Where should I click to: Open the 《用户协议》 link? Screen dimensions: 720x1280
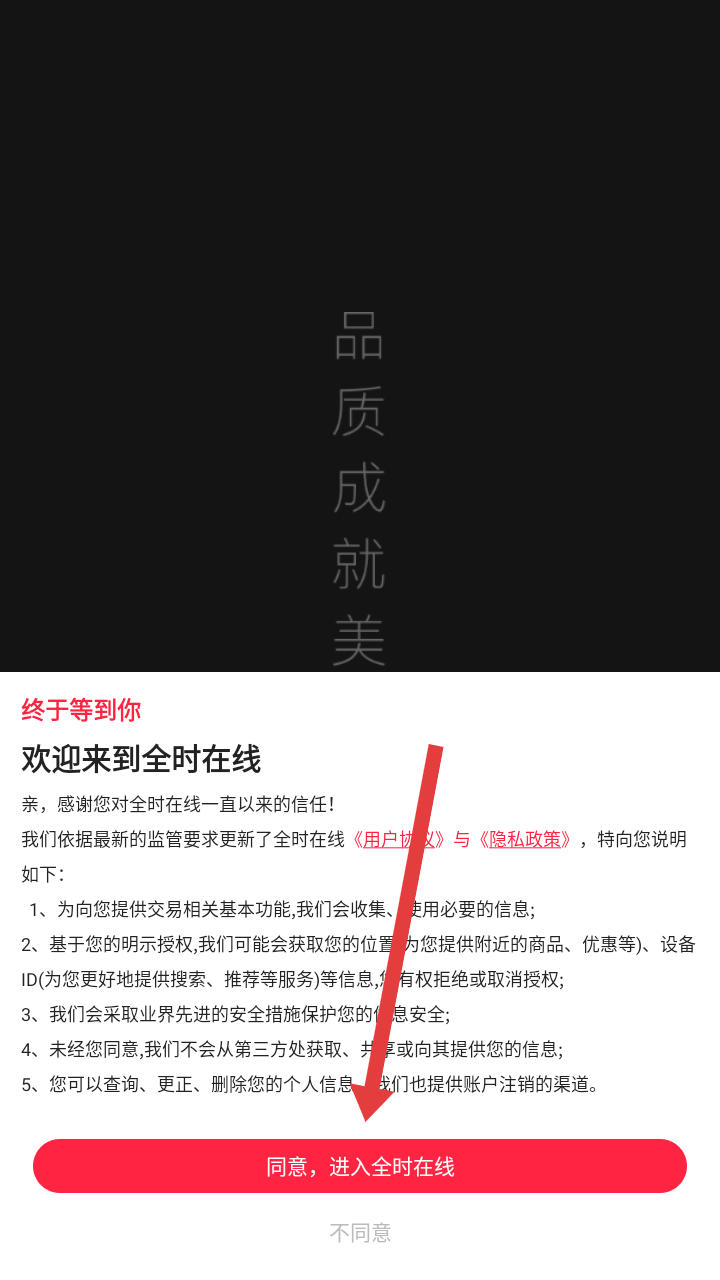tap(398, 839)
